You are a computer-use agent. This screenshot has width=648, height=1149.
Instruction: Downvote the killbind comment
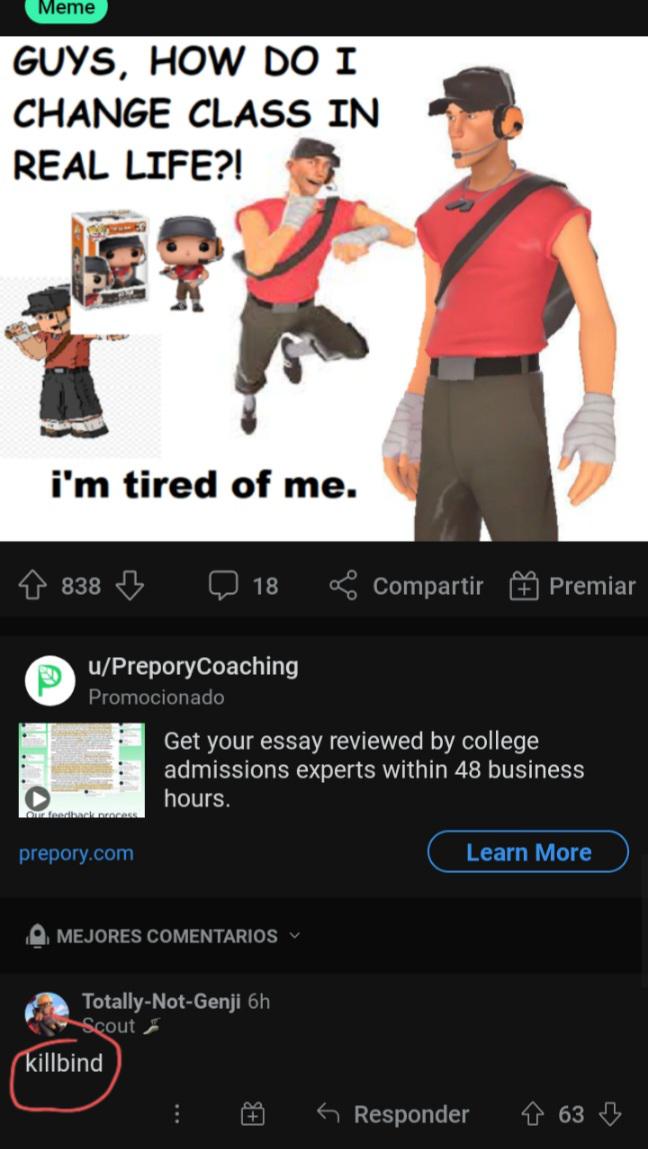[609, 1113]
